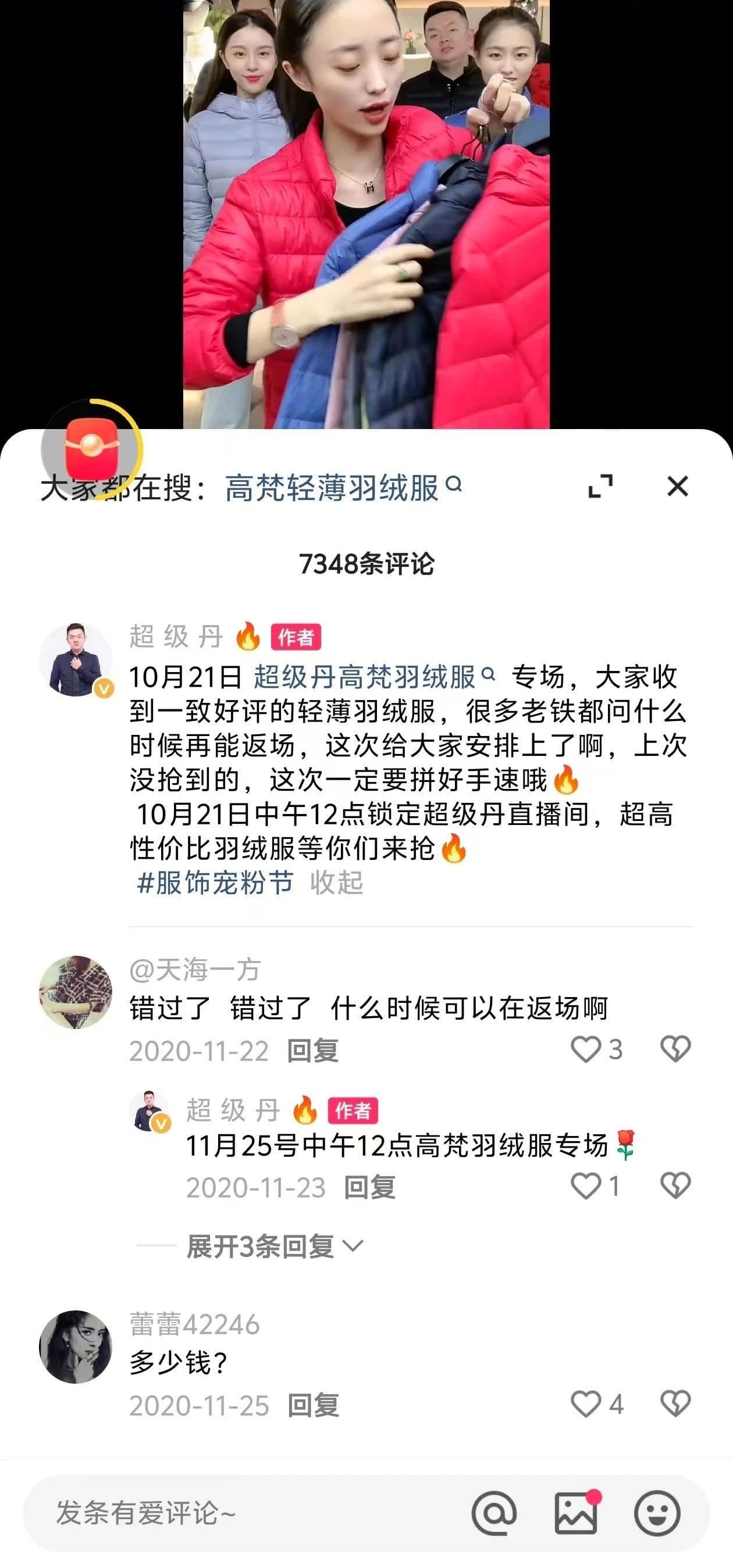Like 蕾蕾42246's comment
This screenshot has height=1568, width=733.
pyautogui.click(x=586, y=1404)
